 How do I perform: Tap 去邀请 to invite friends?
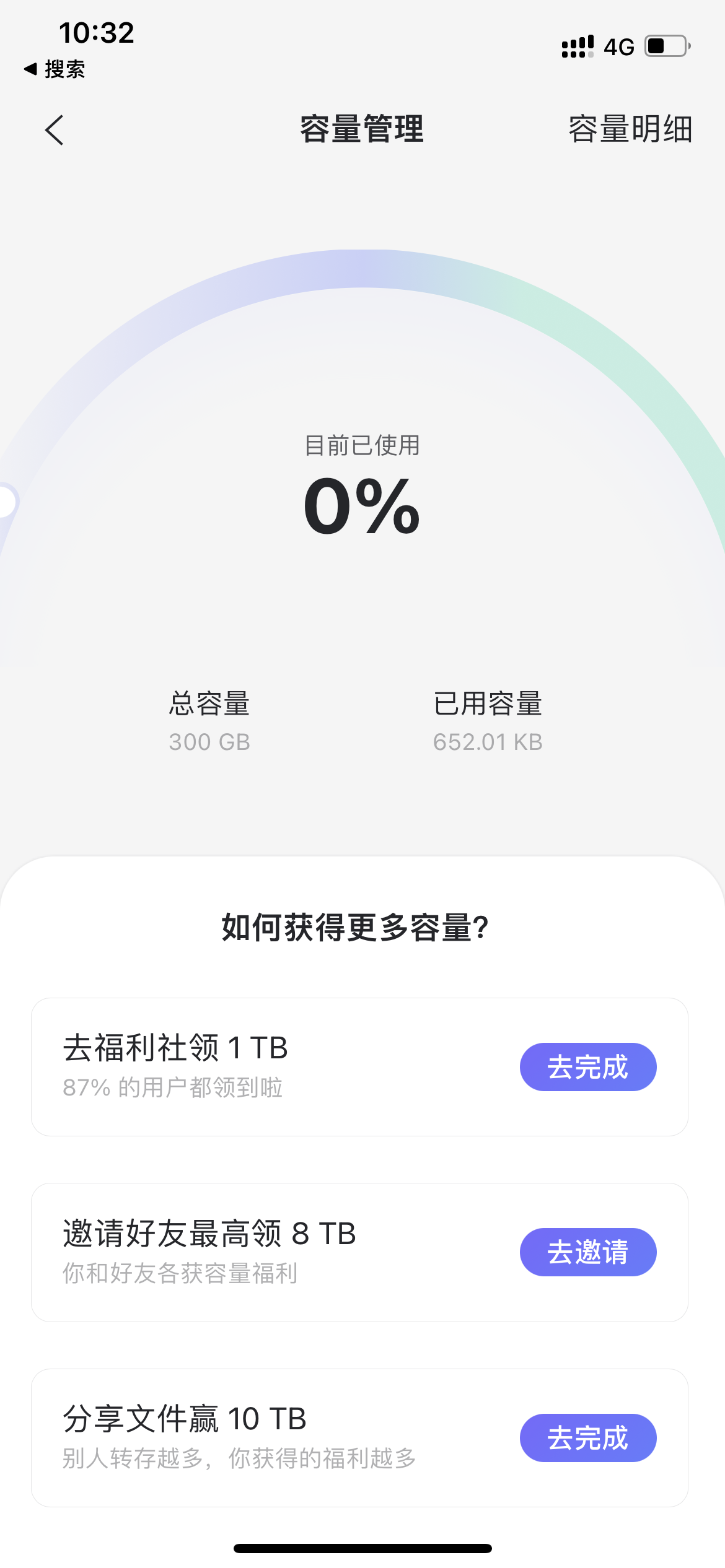click(587, 1252)
